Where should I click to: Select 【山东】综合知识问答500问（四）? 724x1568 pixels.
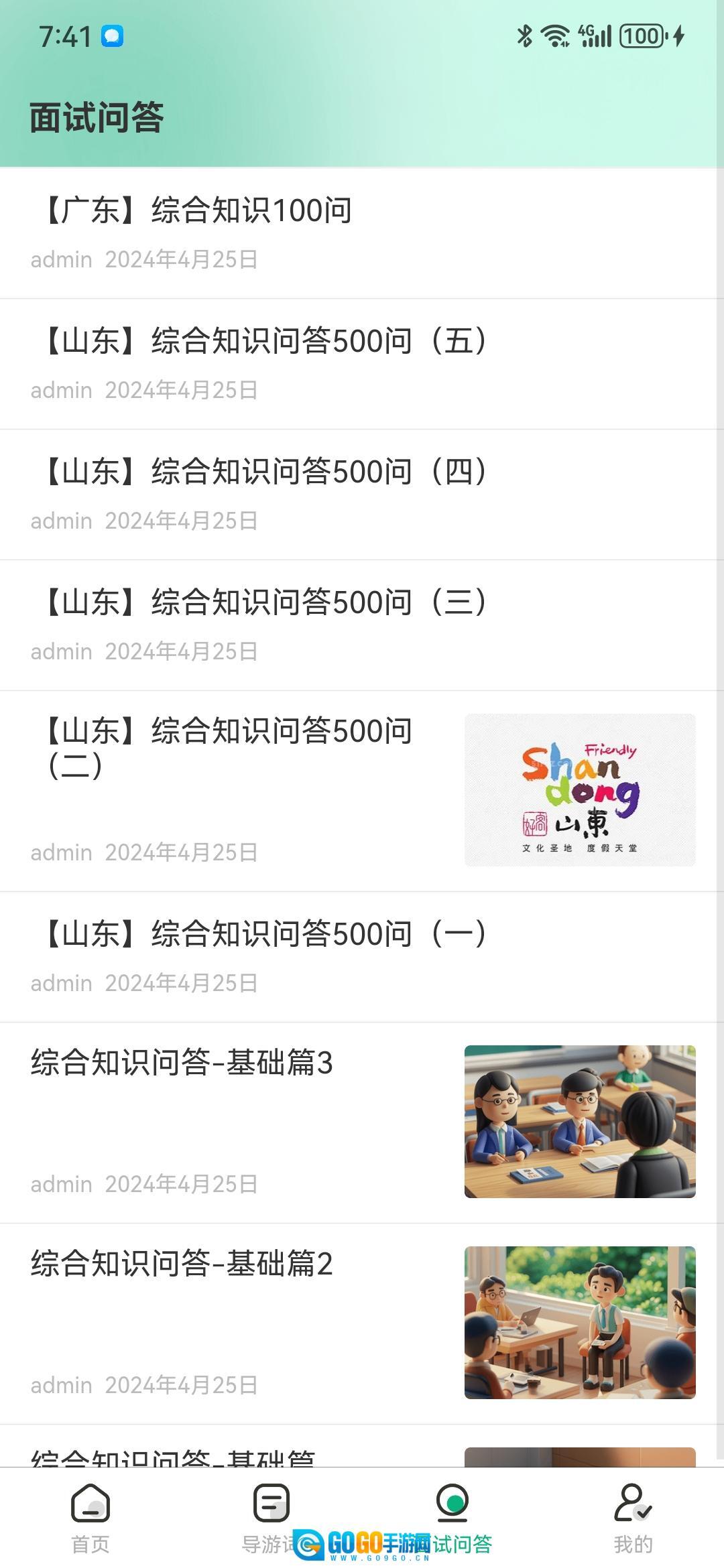[x=265, y=472]
